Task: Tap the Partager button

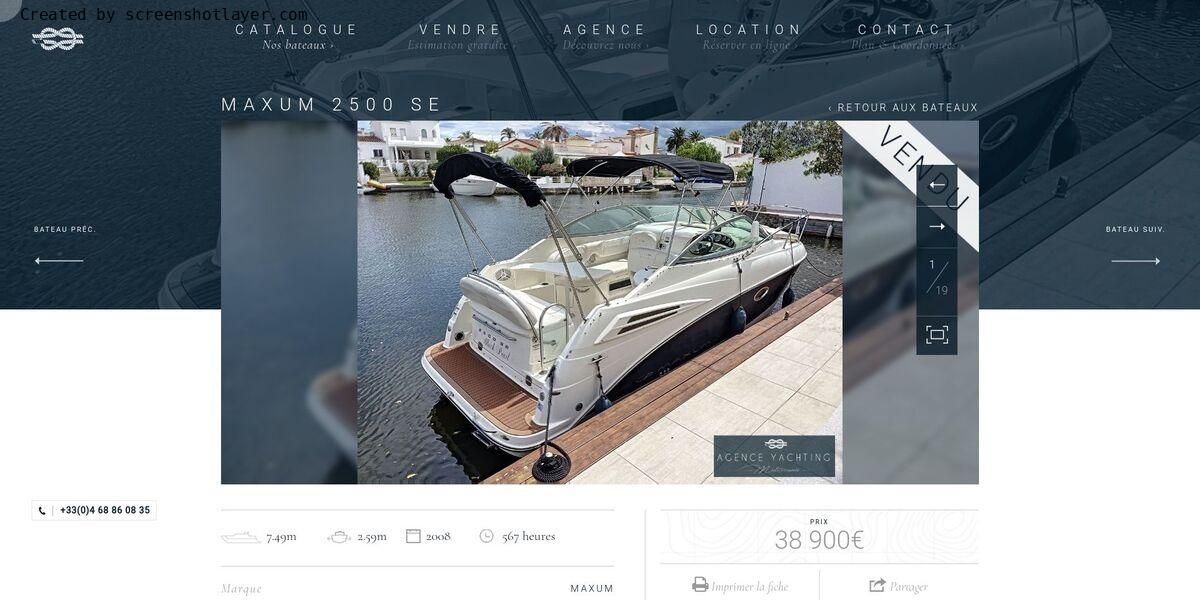Action: (899, 586)
